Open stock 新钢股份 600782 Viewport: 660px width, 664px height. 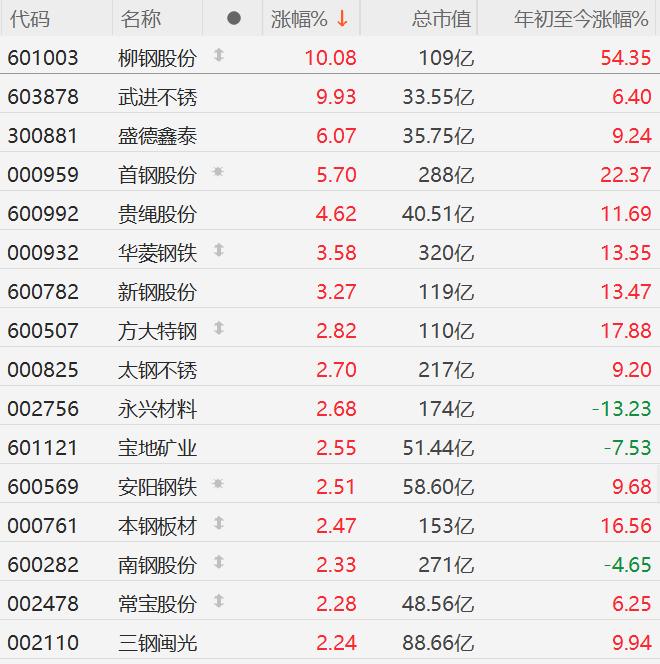point(157,292)
